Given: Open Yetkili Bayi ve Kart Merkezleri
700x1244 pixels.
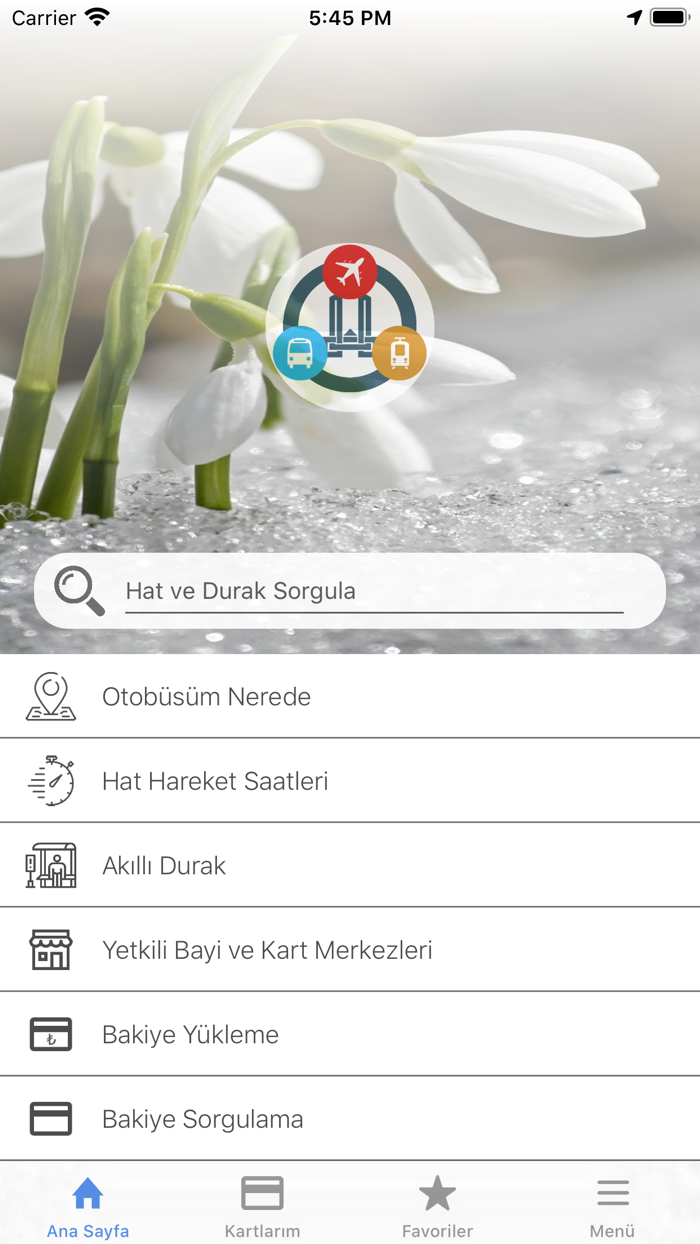Looking at the screenshot, I should tap(350, 950).
